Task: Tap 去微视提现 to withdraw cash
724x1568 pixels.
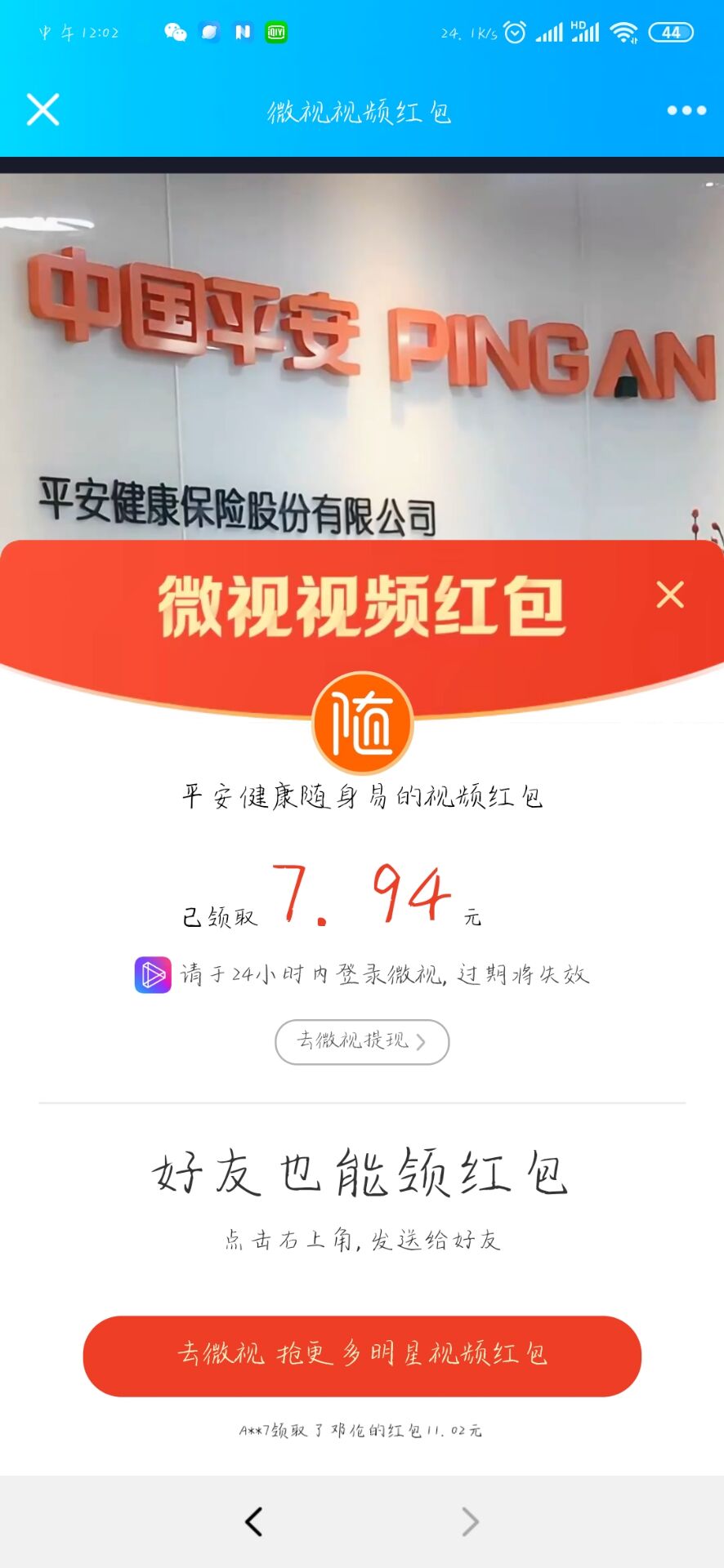Action: [362, 1041]
